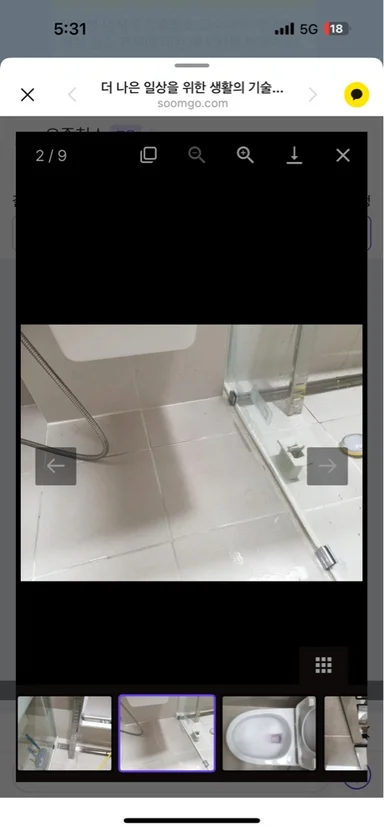Open the thumbnail grid view
The width and height of the screenshot is (384, 831).
click(x=324, y=665)
